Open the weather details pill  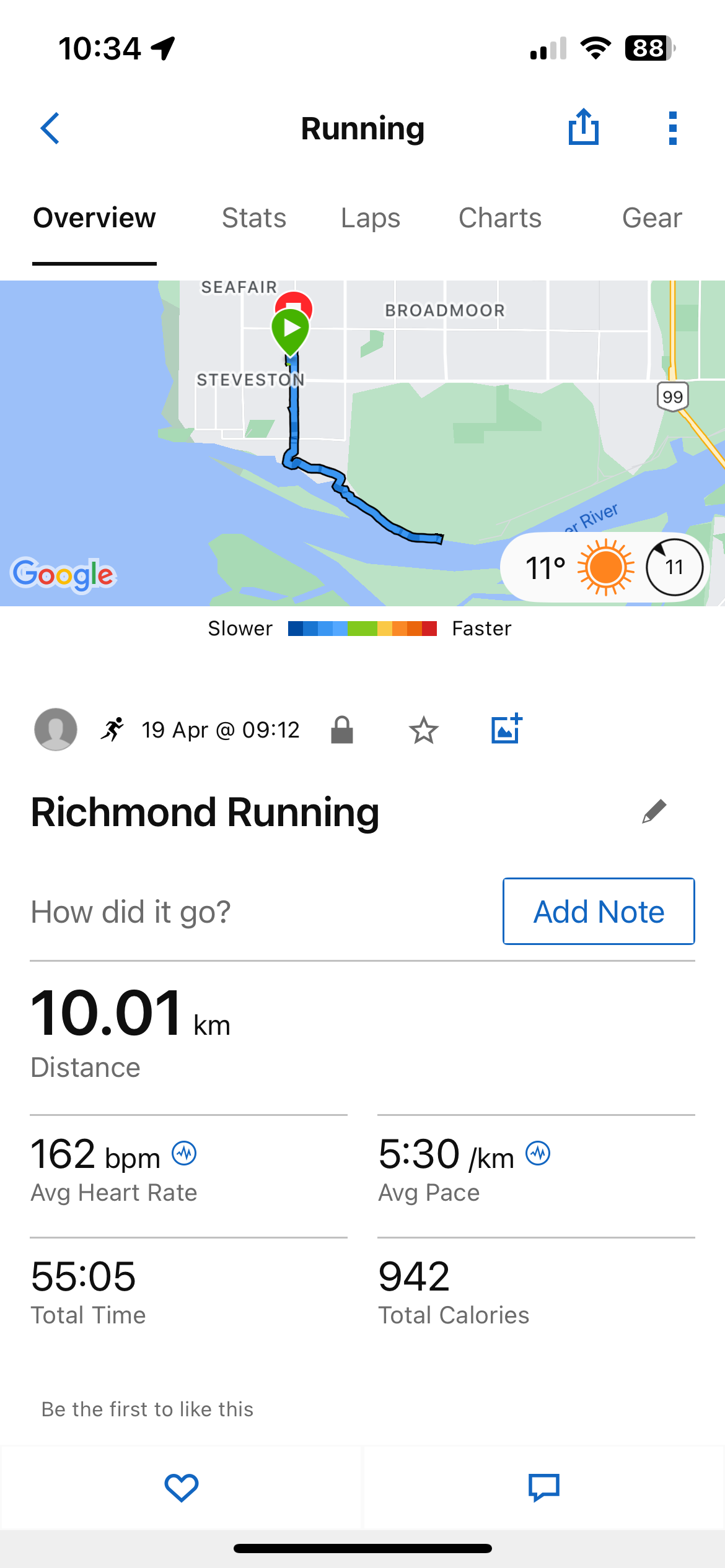pyautogui.click(x=604, y=567)
